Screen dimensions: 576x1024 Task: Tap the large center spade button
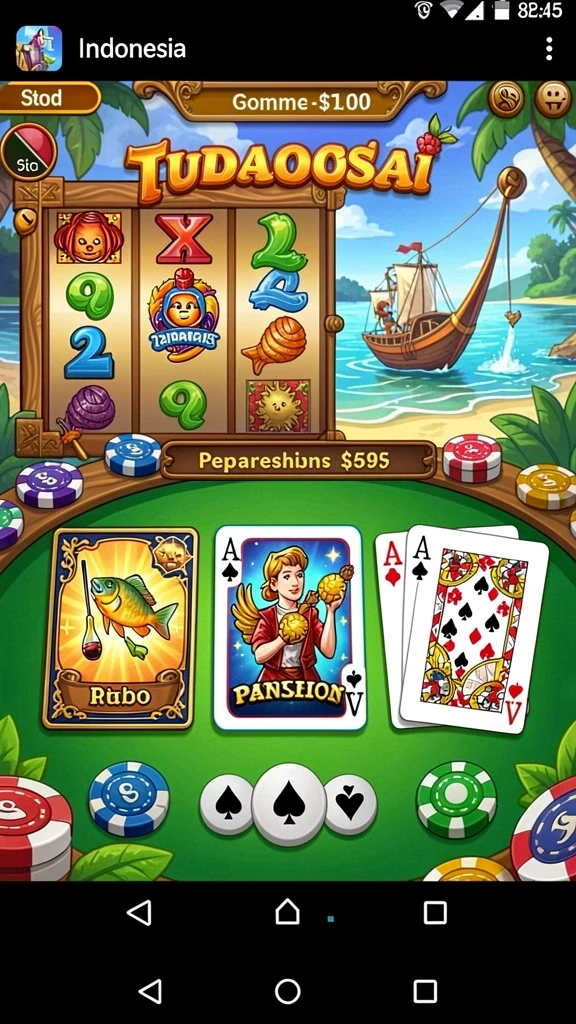(x=289, y=805)
